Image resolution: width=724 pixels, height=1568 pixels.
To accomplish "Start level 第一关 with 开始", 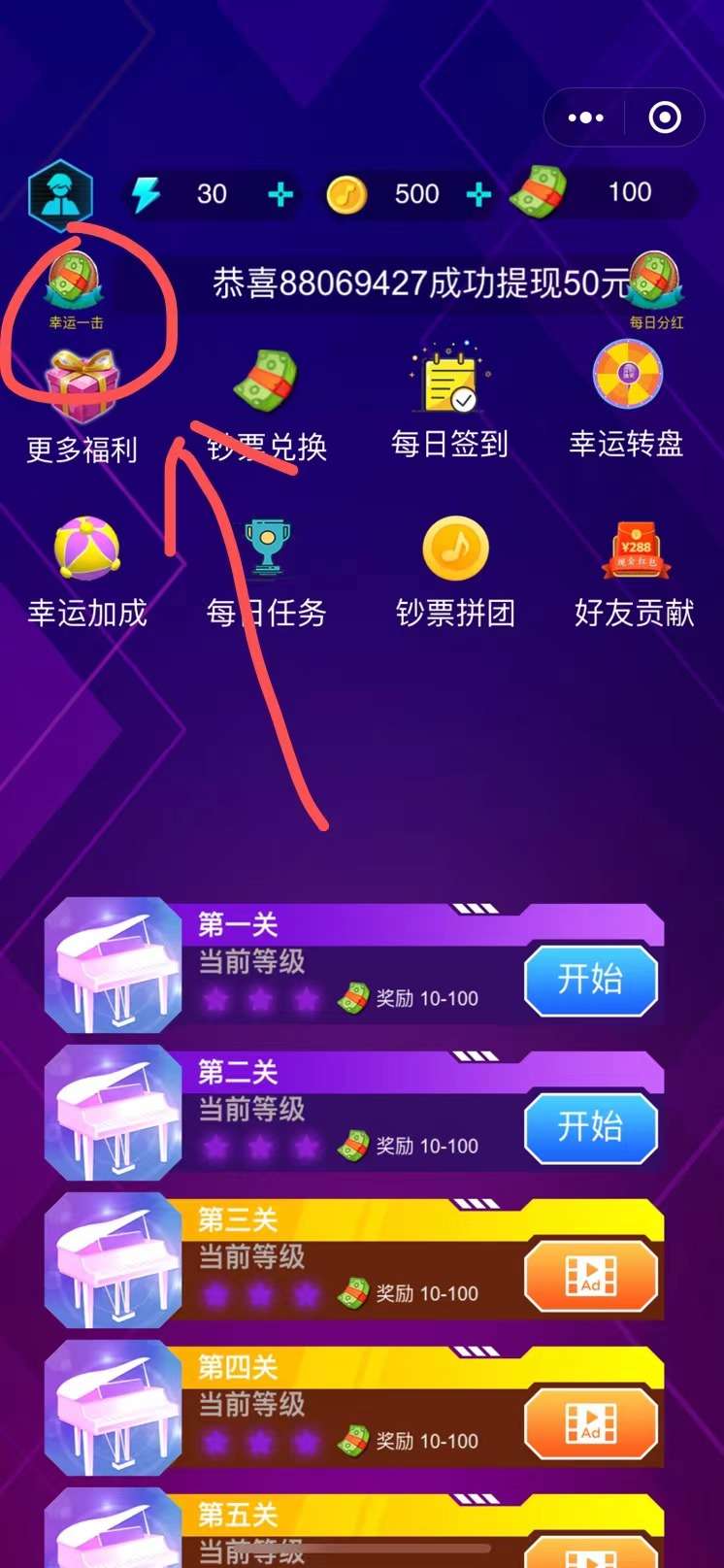I will point(590,980).
